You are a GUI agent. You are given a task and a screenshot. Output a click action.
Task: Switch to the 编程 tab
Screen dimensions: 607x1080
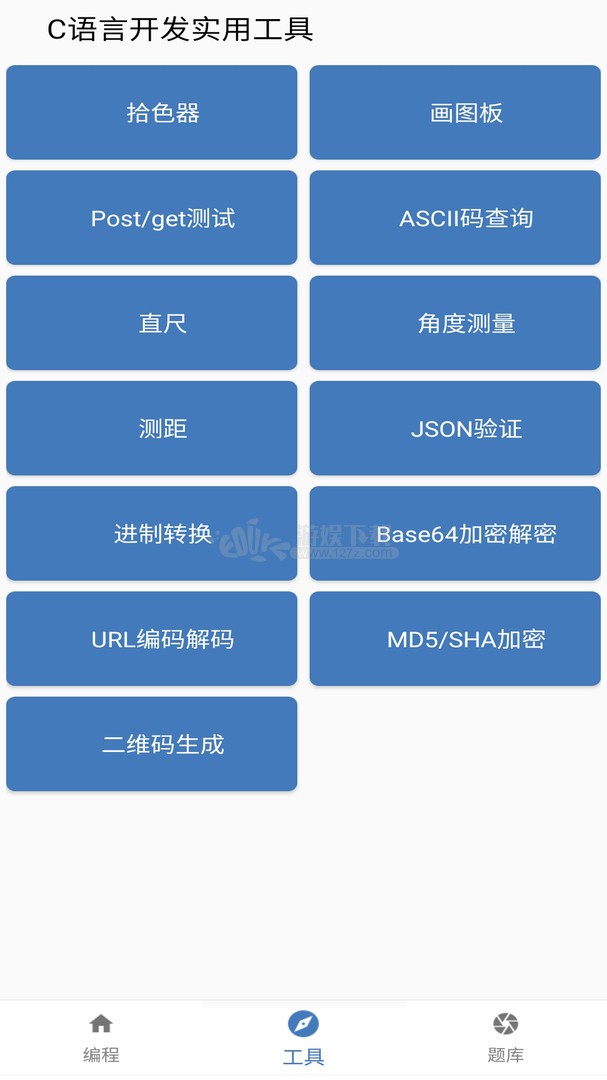(101, 1038)
